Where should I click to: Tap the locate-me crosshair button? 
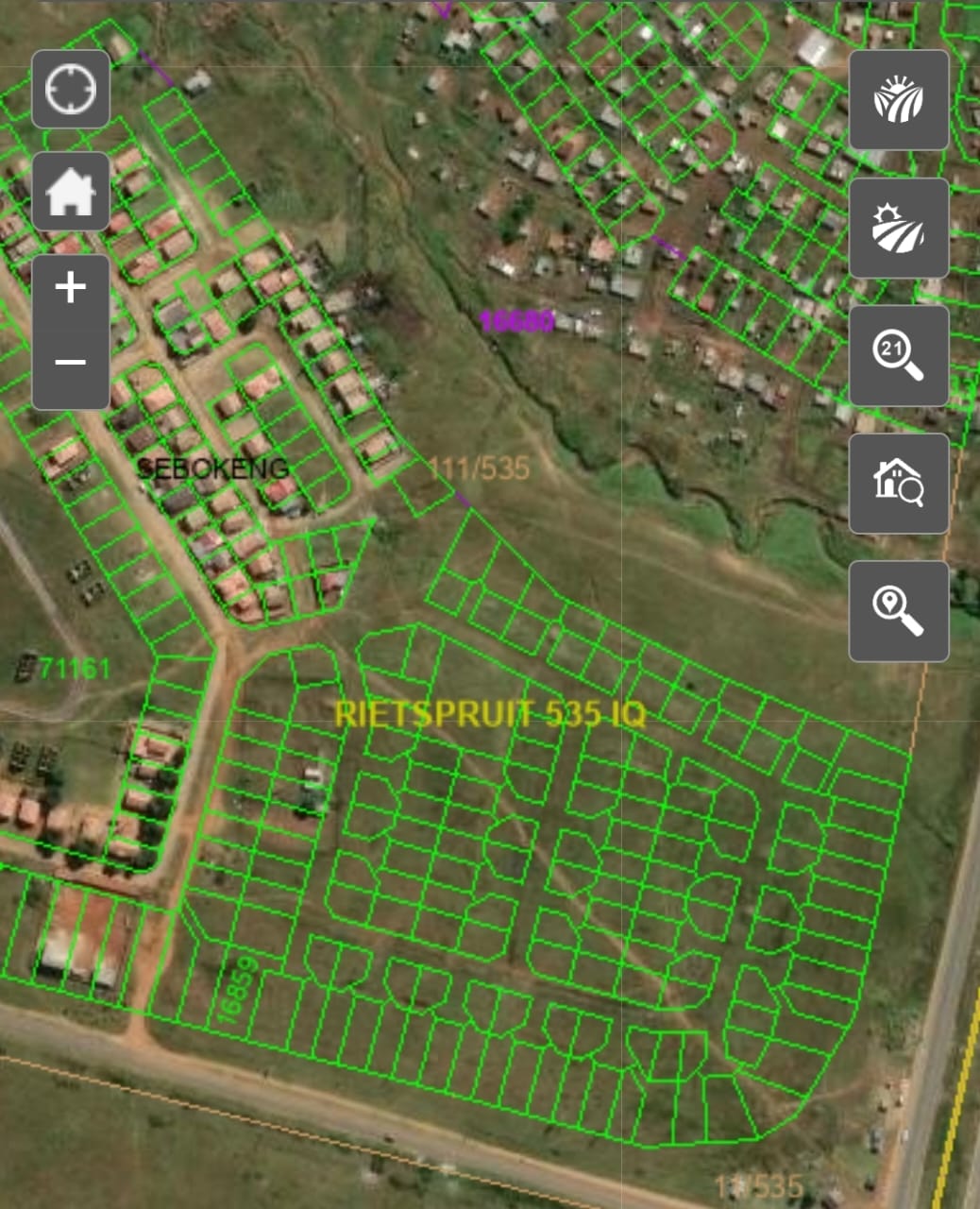point(71,90)
